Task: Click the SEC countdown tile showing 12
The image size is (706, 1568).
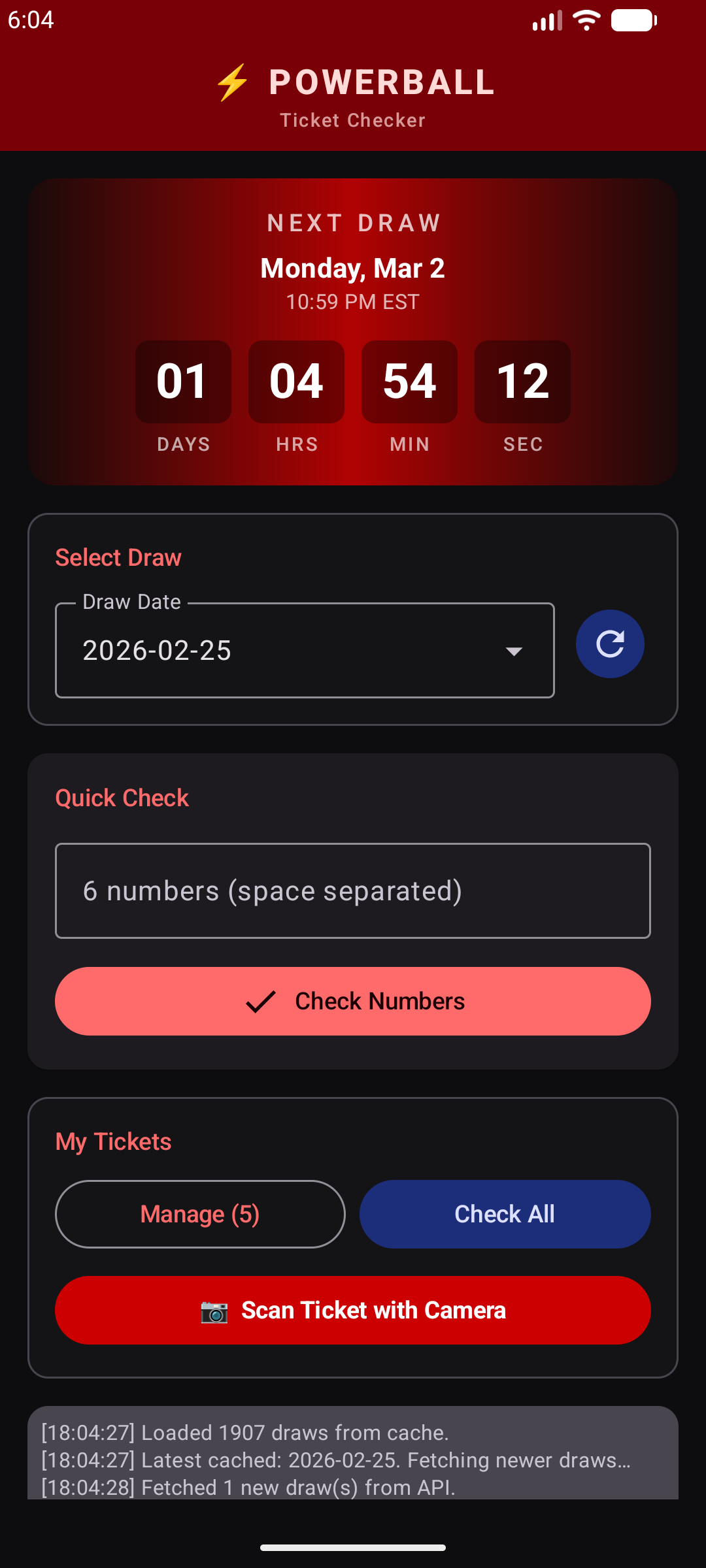Action: [x=522, y=382]
